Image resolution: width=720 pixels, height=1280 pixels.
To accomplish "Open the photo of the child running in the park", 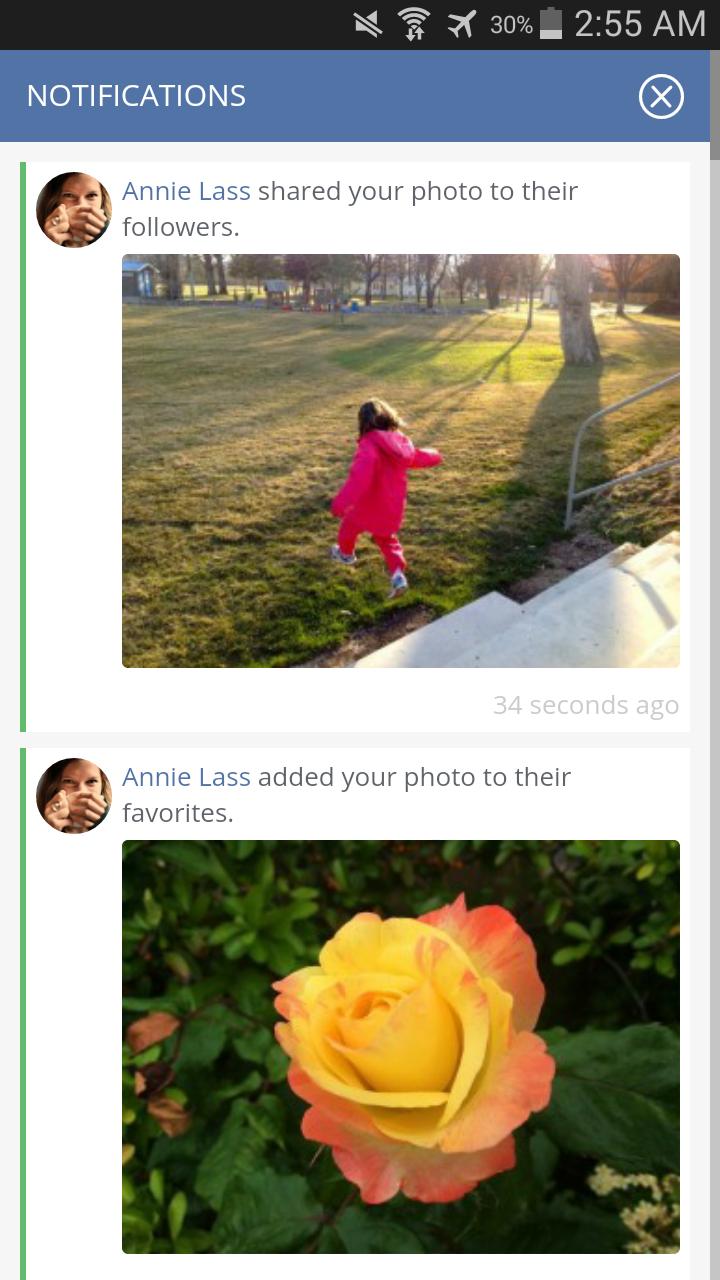I will point(401,460).
